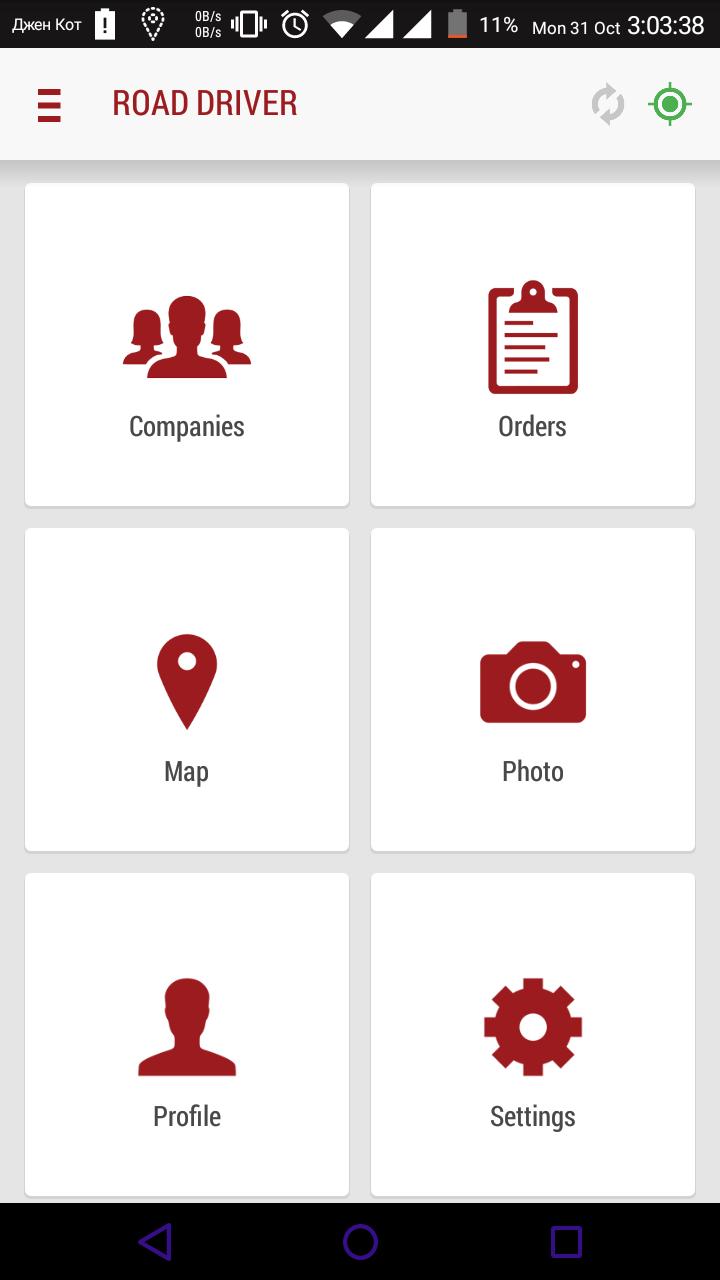This screenshot has height=1280, width=720.
Task: Tap the refresh sync icon
Action: (607, 105)
